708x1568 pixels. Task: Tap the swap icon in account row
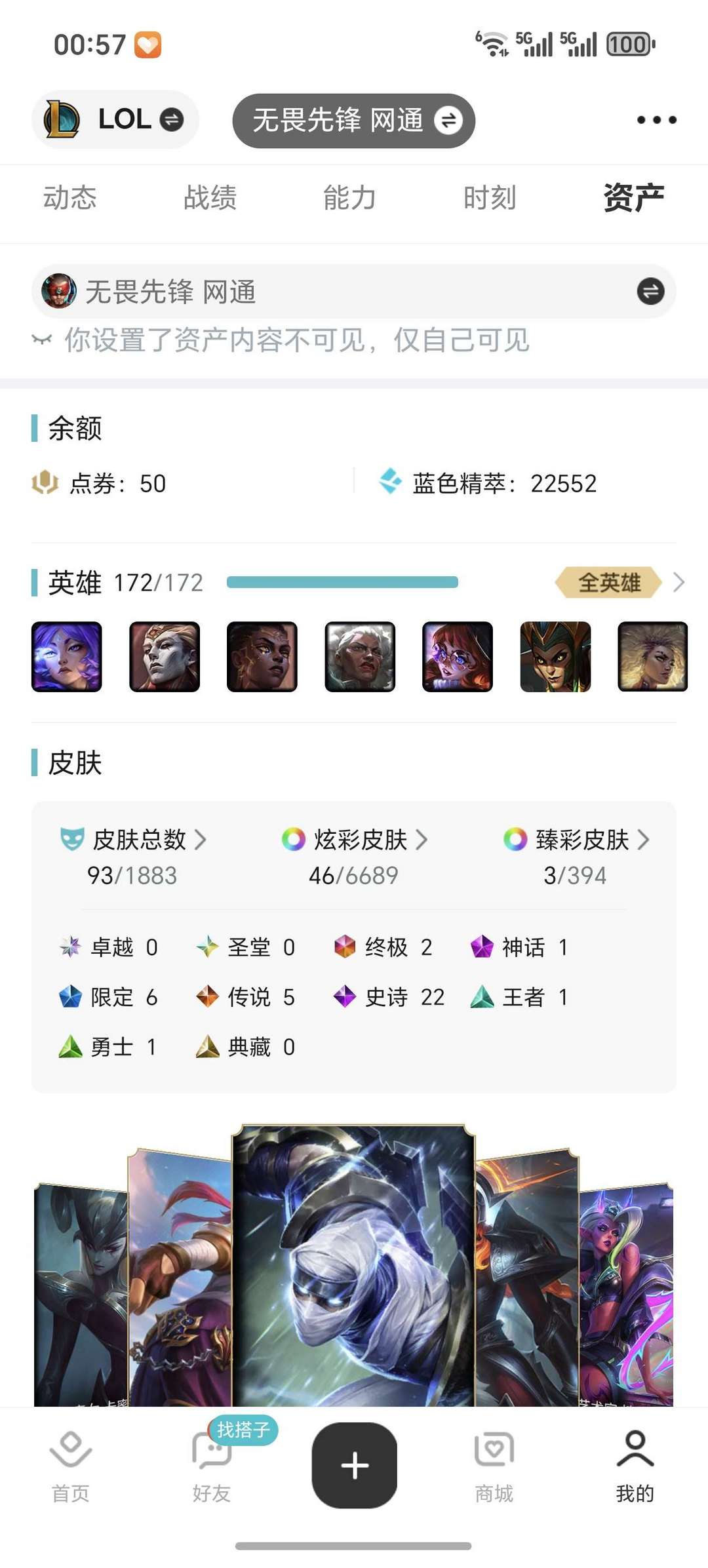point(650,291)
